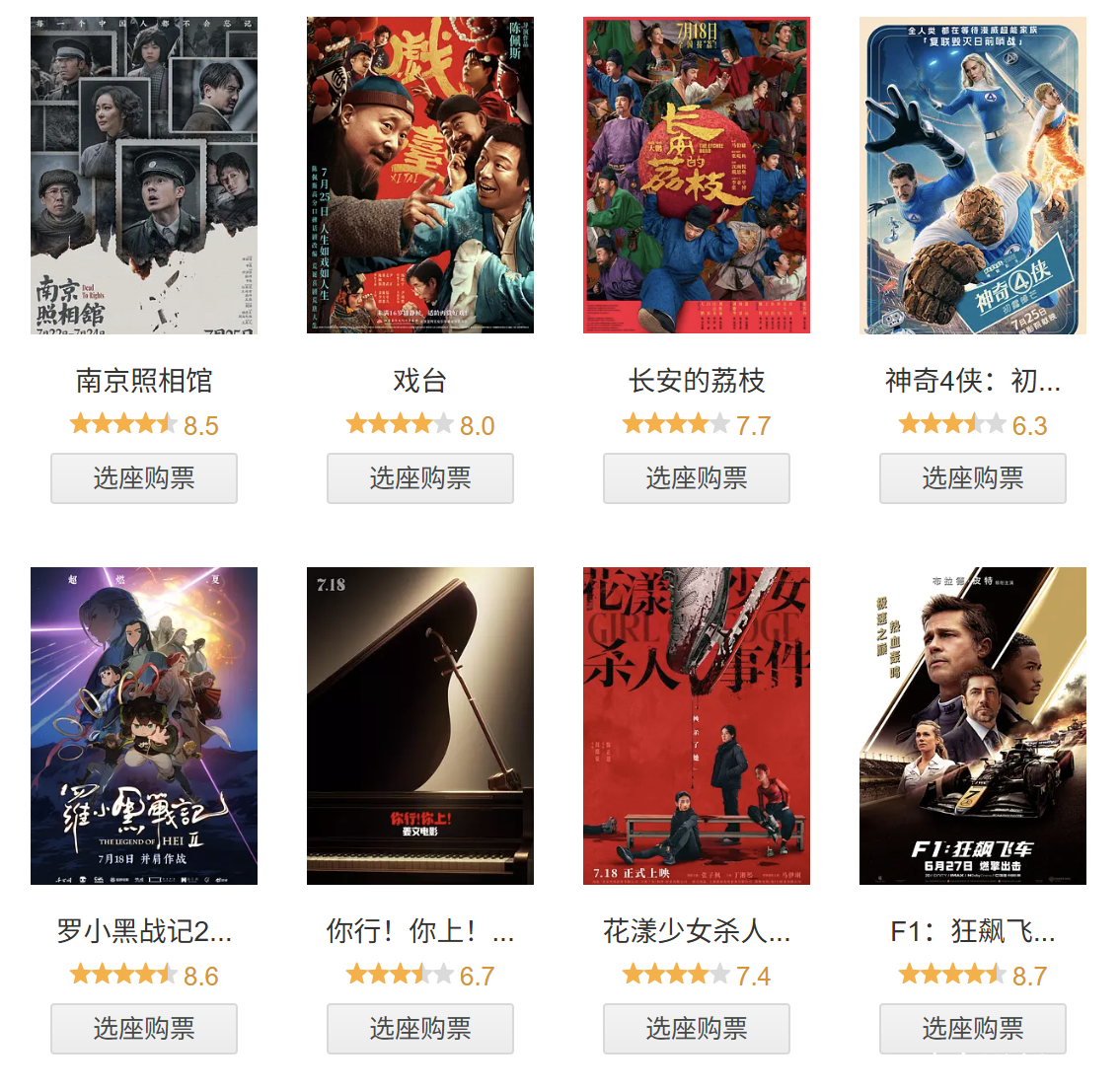Screen dimensions: 1120x1090
Task: Open the 戏台 movie poster
Action: (x=420, y=175)
